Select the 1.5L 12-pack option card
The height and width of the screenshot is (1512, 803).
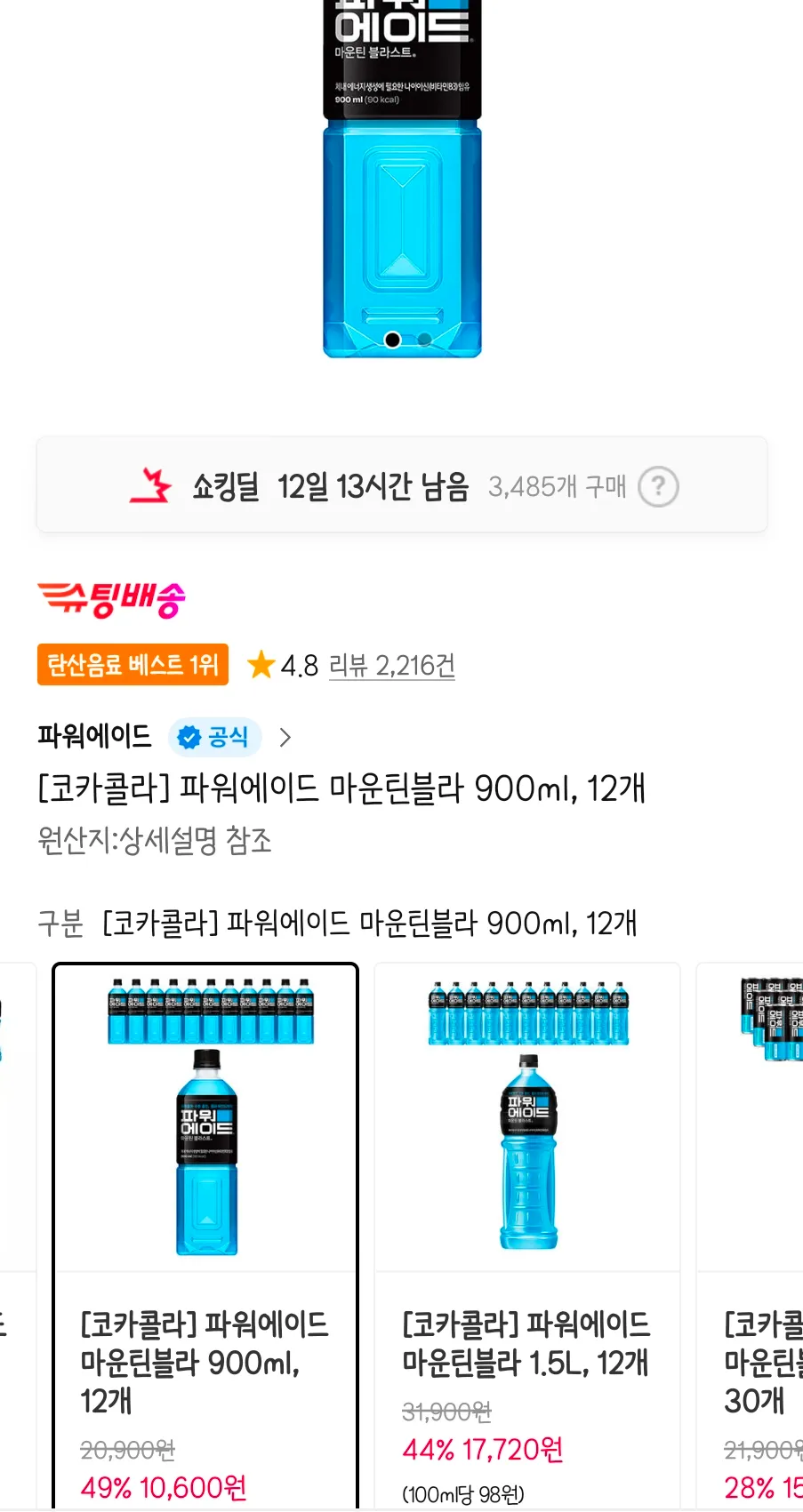coord(526,1236)
